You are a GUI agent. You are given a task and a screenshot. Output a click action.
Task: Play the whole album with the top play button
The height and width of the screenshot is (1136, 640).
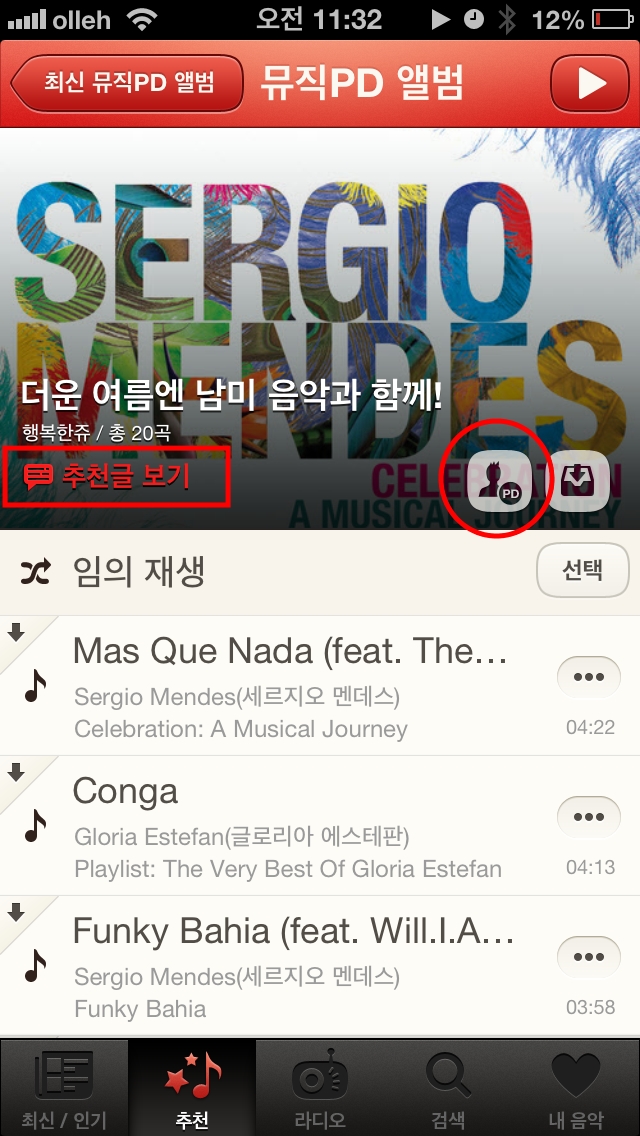pos(590,83)
